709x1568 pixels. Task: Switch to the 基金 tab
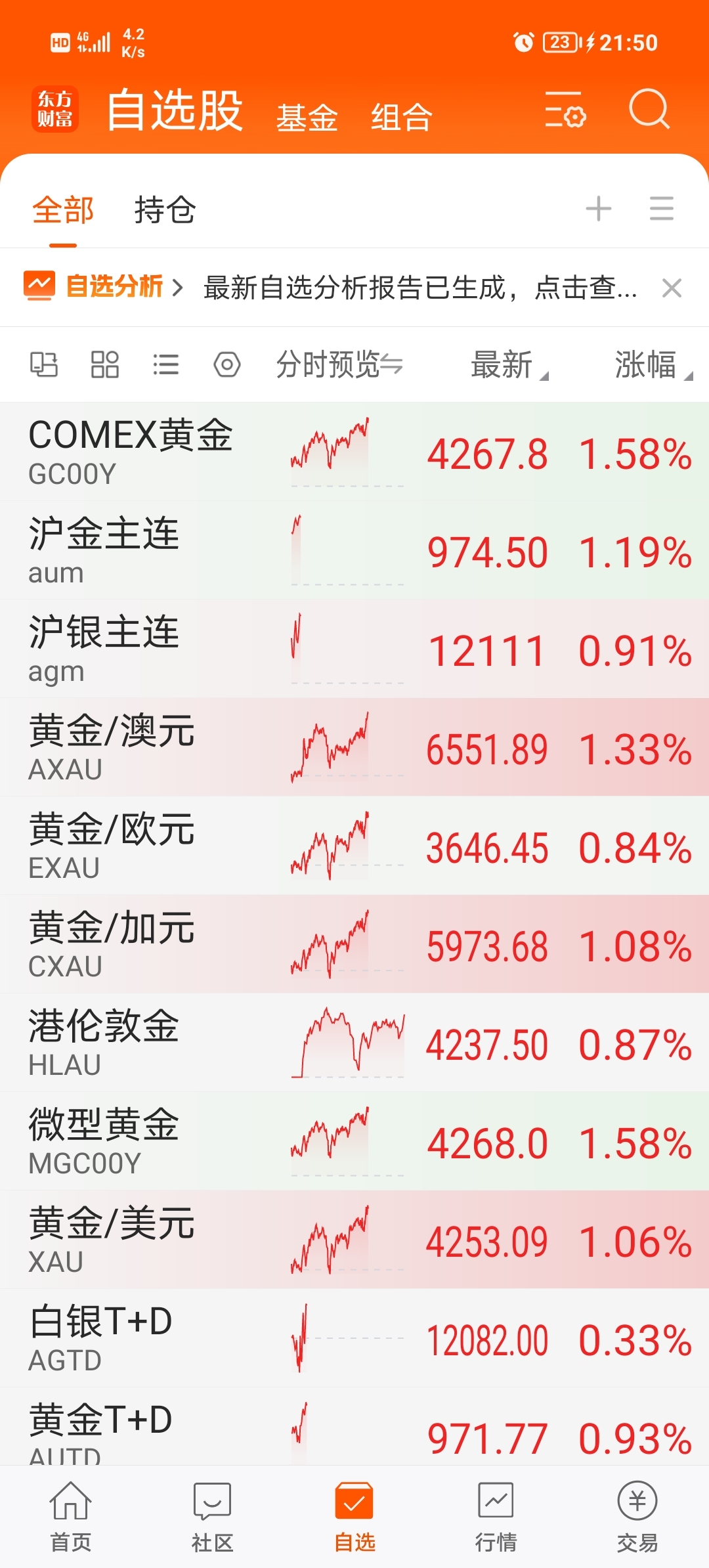[307, 118]
